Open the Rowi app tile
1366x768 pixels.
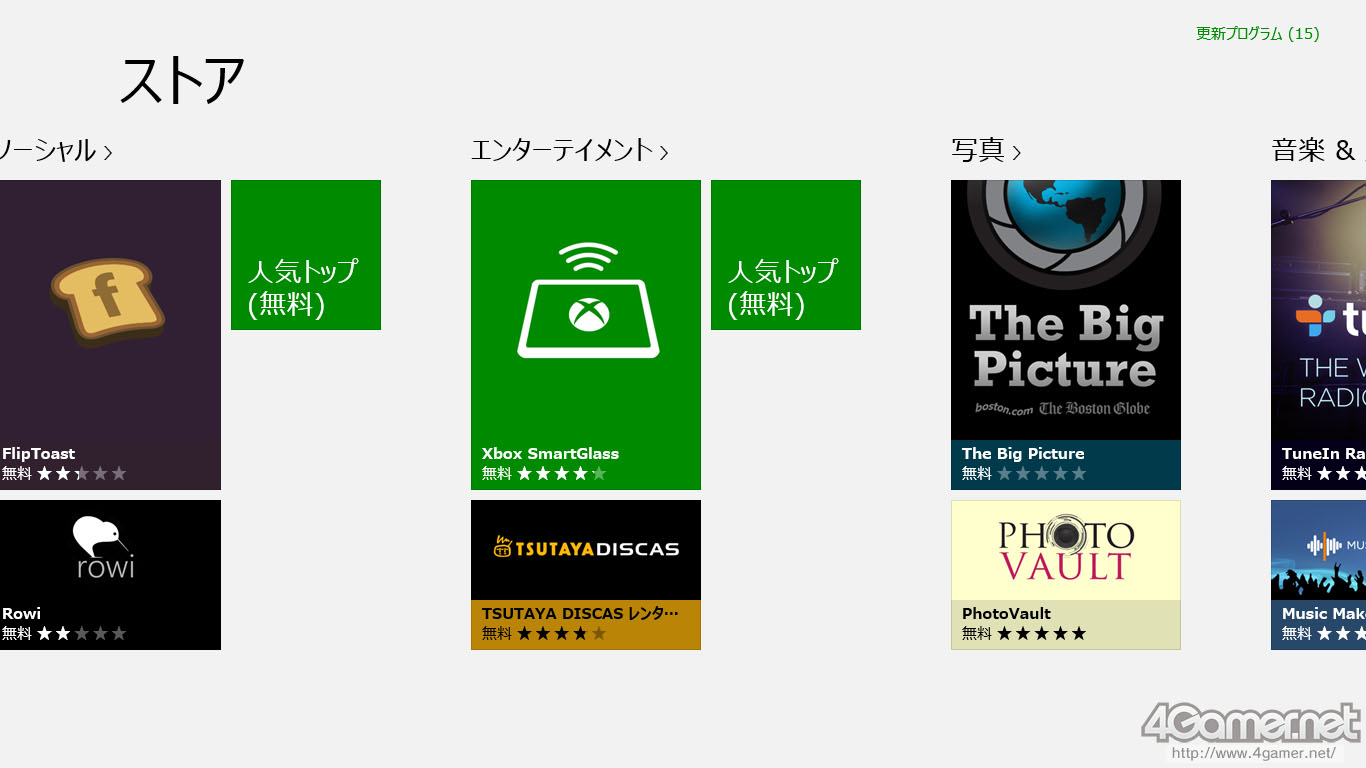[x=110, y=575]
